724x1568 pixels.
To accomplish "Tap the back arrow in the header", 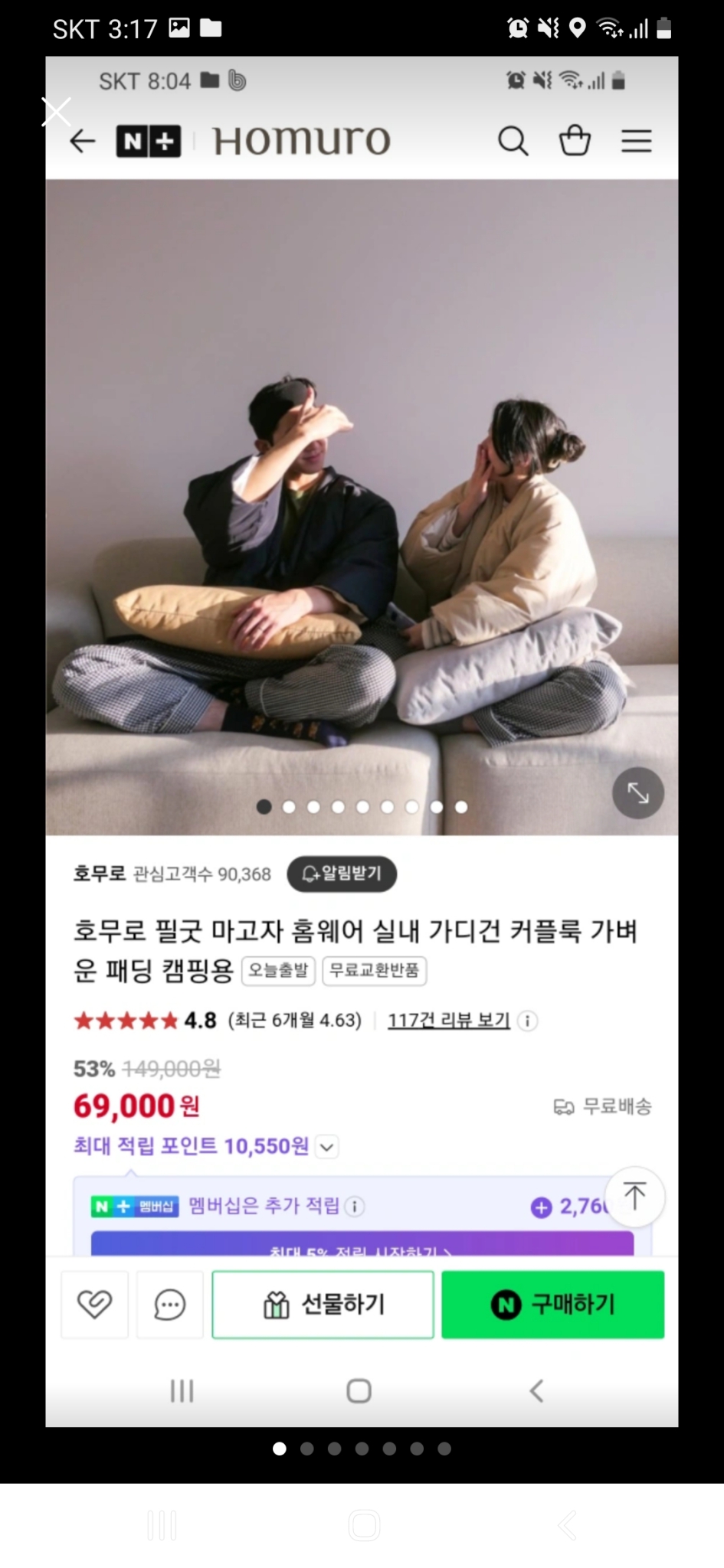I will (x=83, y=141).
